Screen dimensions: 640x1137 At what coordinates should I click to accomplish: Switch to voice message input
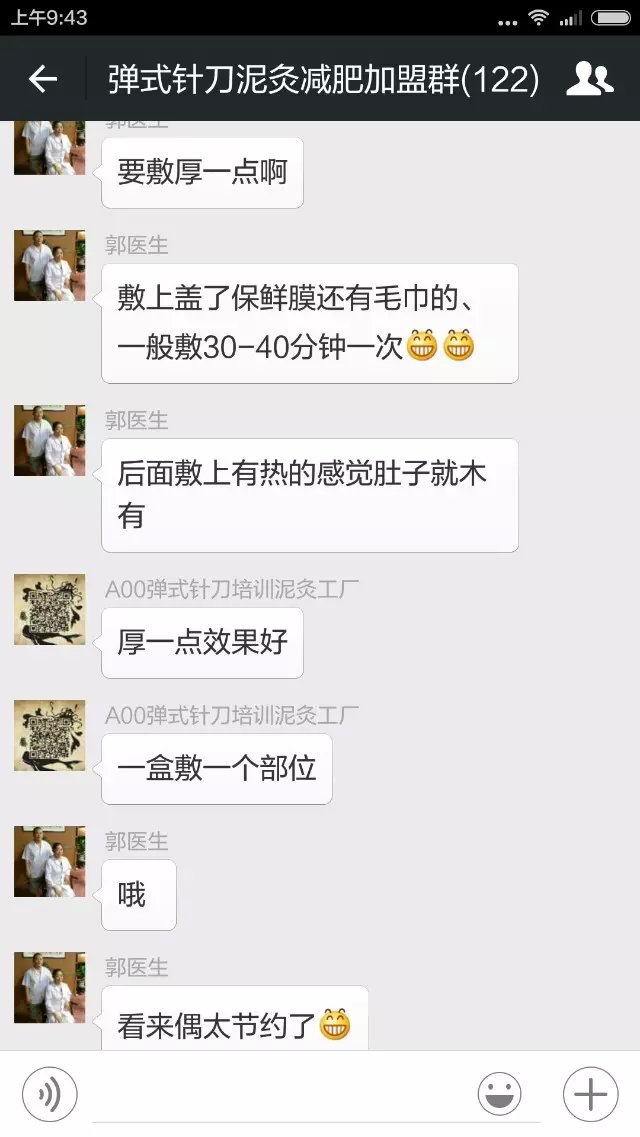49,1094
